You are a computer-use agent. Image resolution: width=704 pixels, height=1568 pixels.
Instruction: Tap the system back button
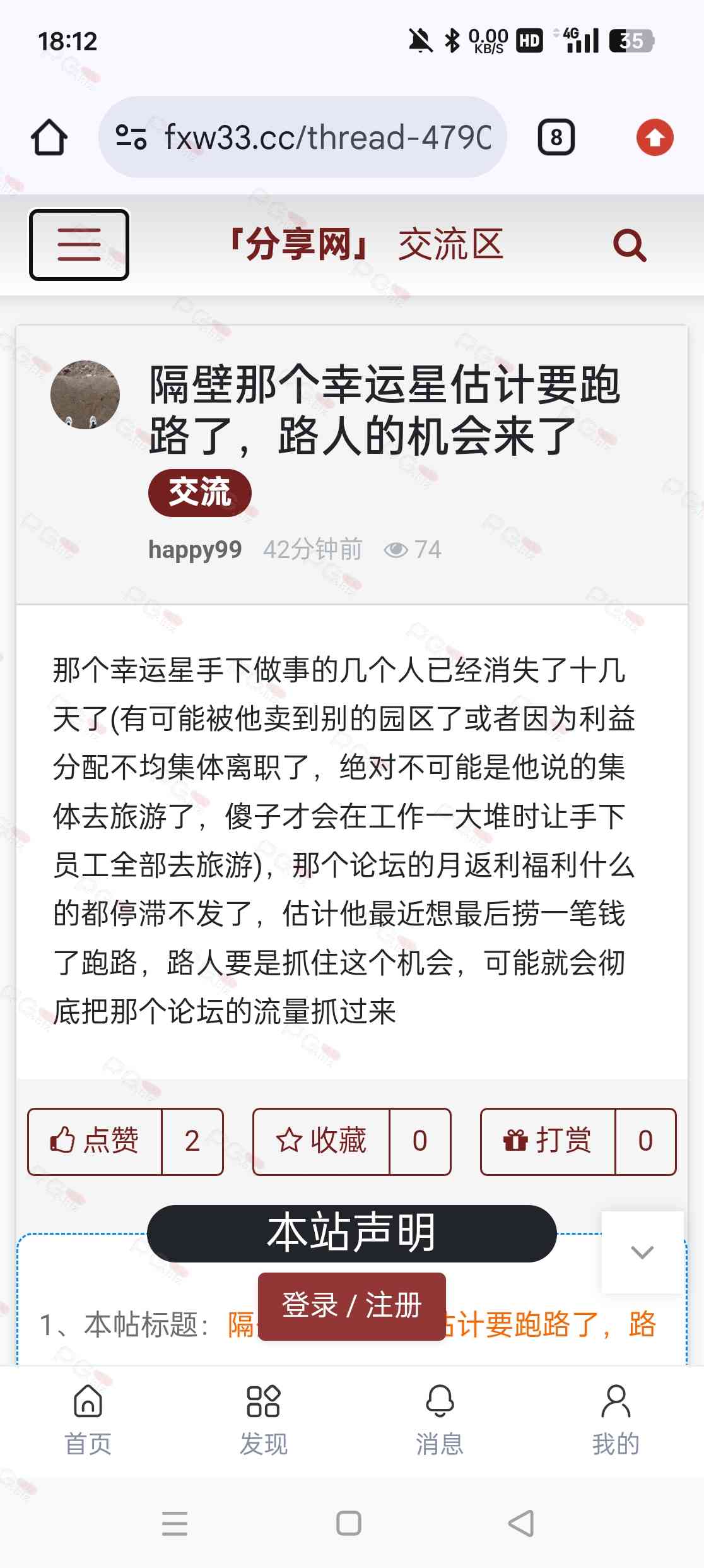tap(522, 1523)
